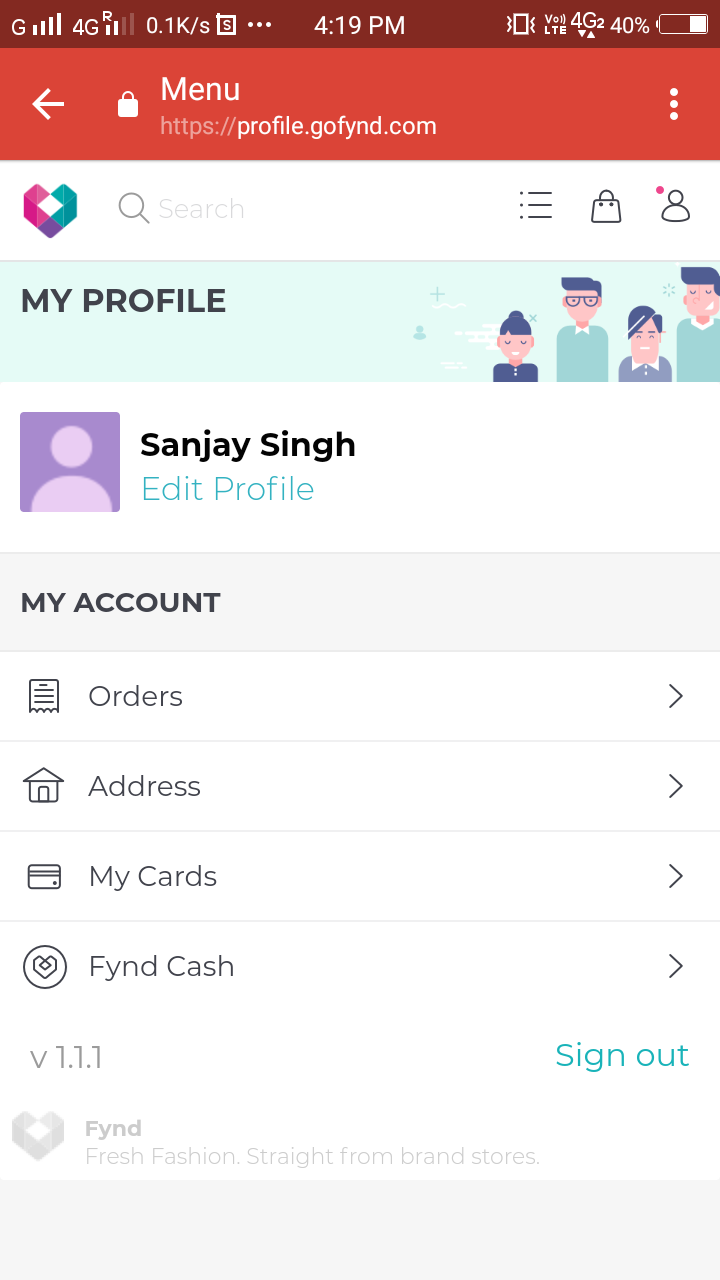Open the hamburger list menu
The height and width of the screenshot is (1280, 720).
[536, 206]
